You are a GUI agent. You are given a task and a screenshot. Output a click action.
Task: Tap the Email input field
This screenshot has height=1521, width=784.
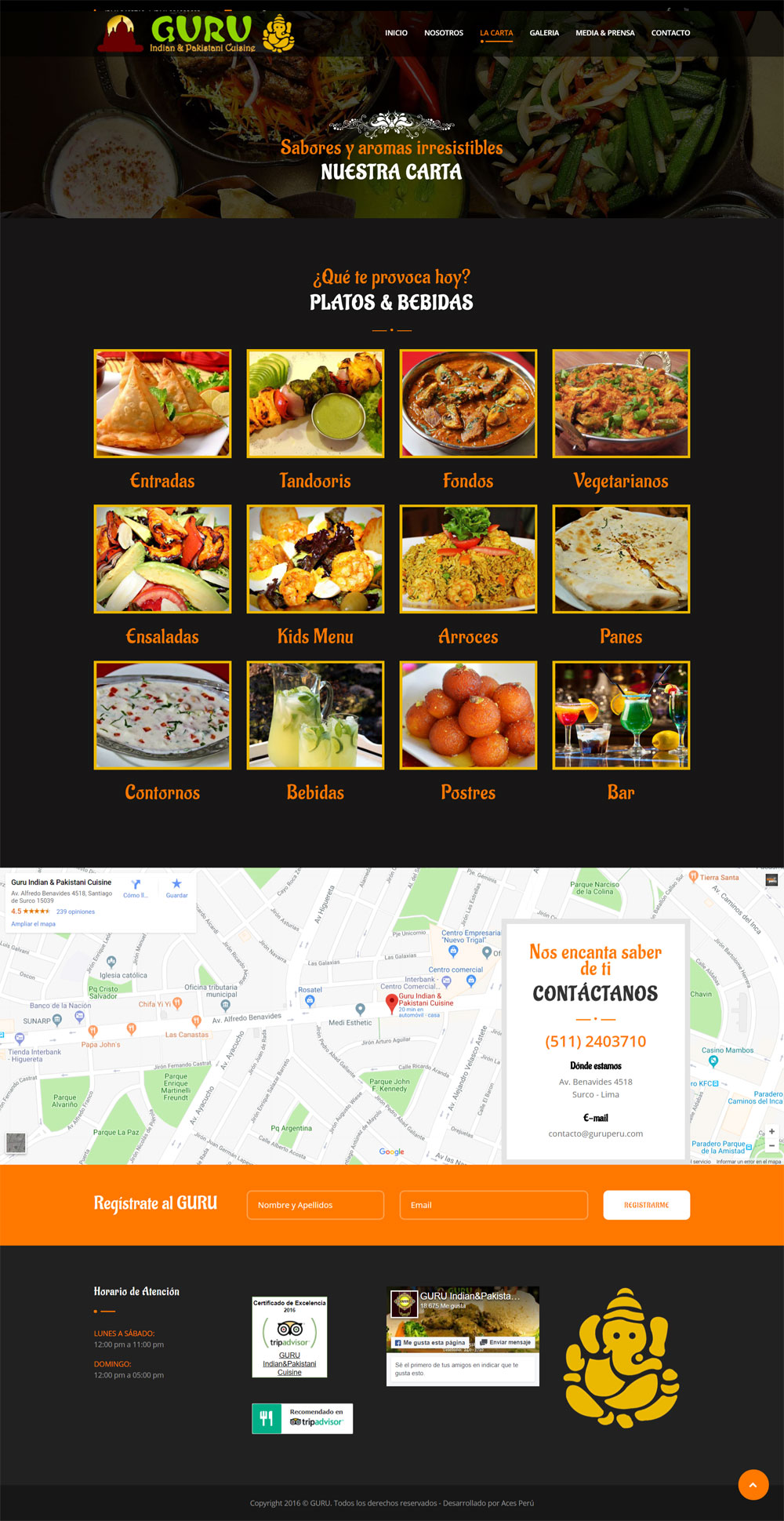[493, 1205]
